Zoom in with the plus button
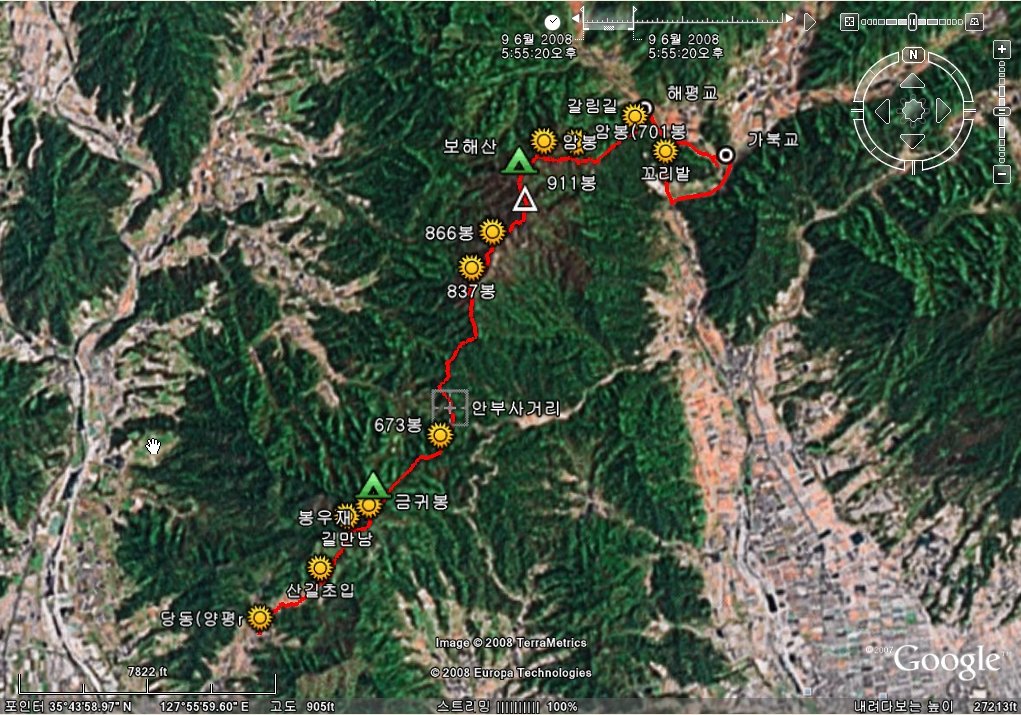Screen dimensions: 1021x715 click(x=1002, y=49)
